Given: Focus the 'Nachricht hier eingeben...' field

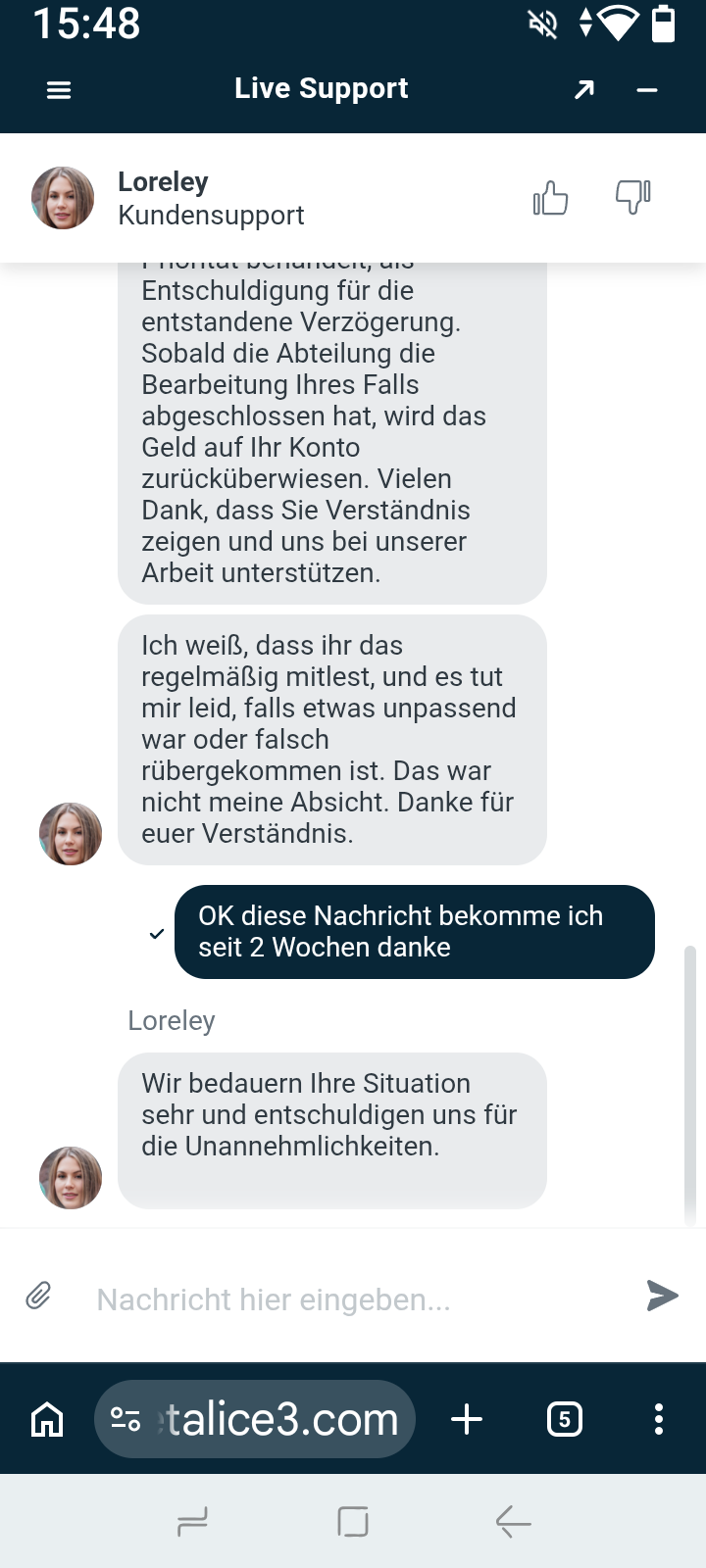Looking at the screenshot, I should (353, 1299).
